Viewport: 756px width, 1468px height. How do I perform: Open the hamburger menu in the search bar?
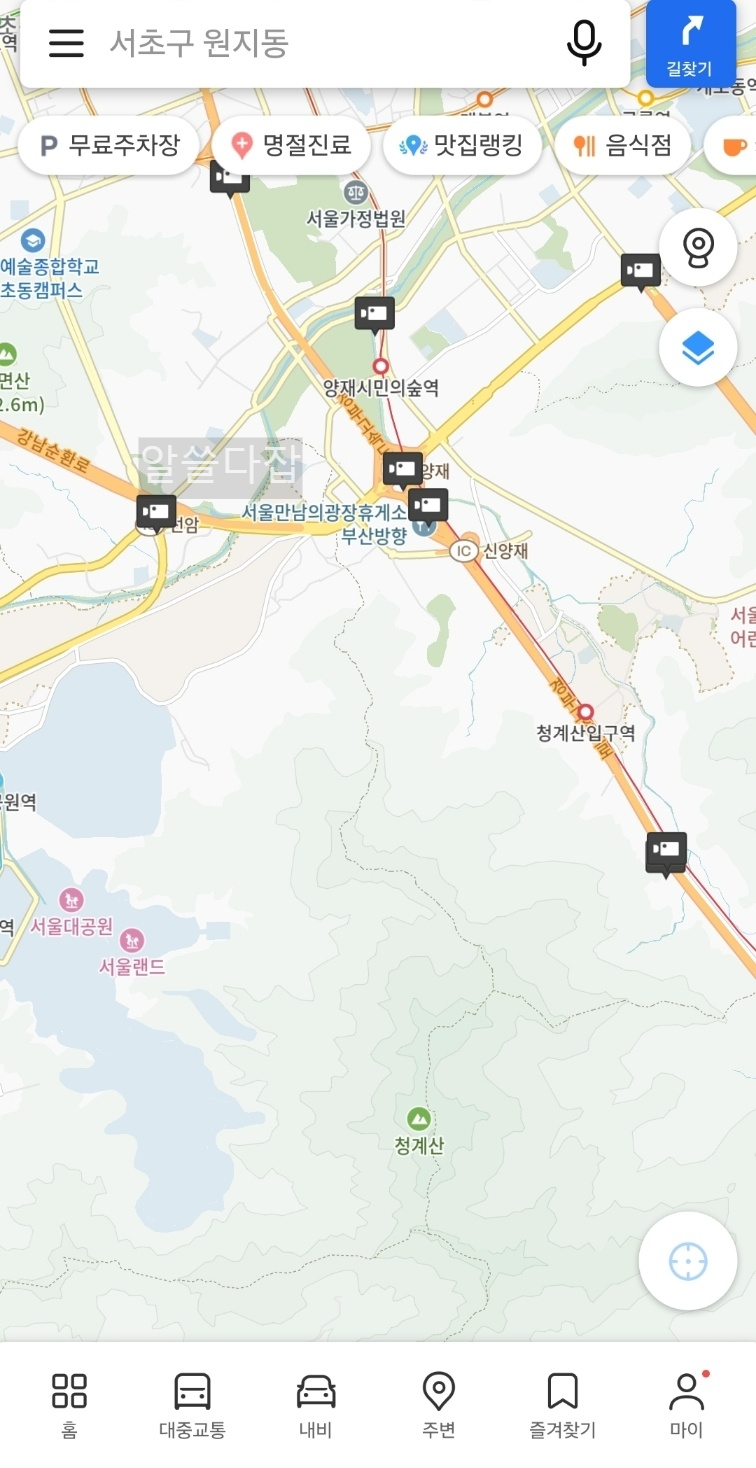[66, 43]
